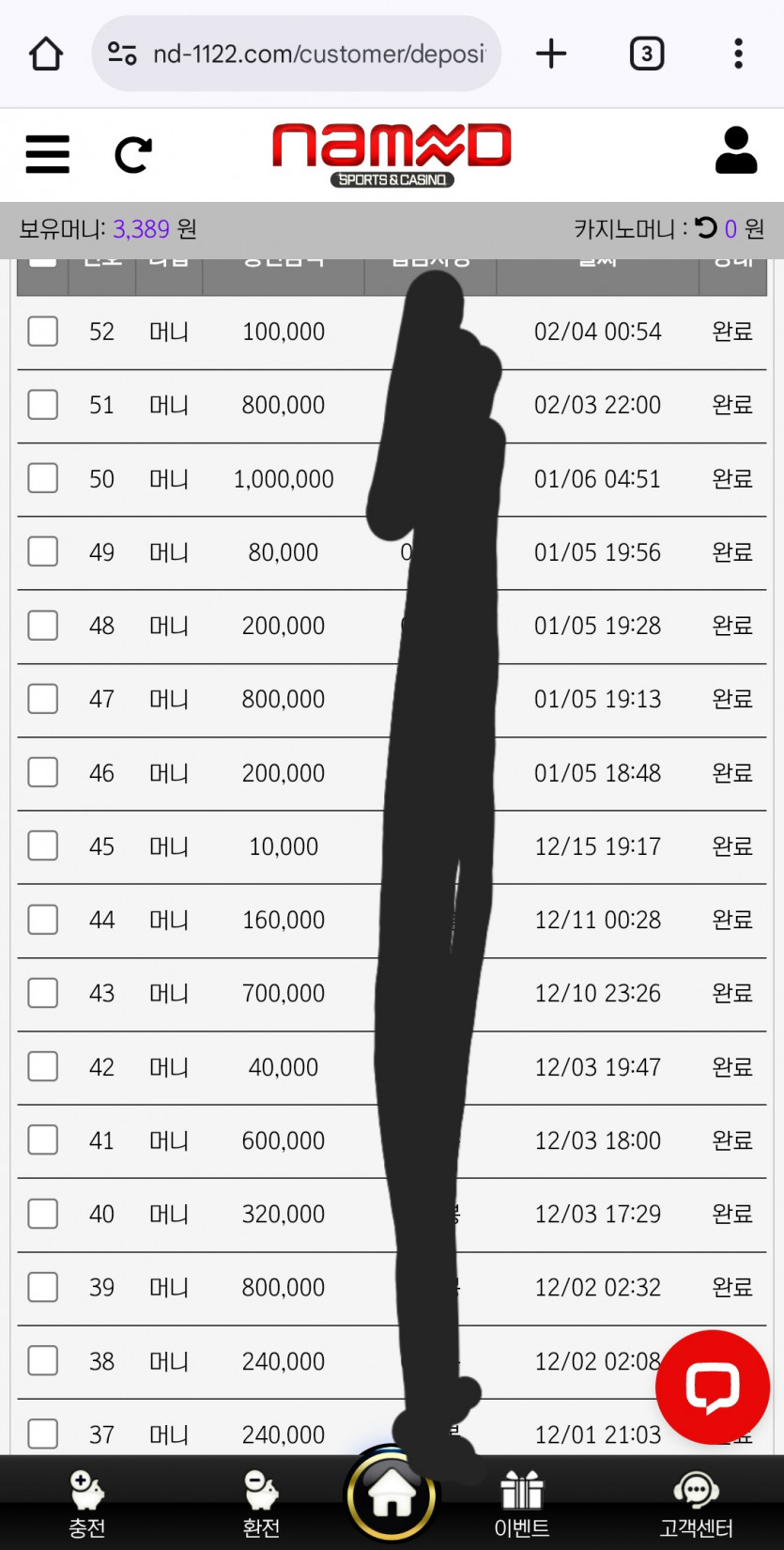Open the hamburger menu
The image size is (784, 1550).
47,154
